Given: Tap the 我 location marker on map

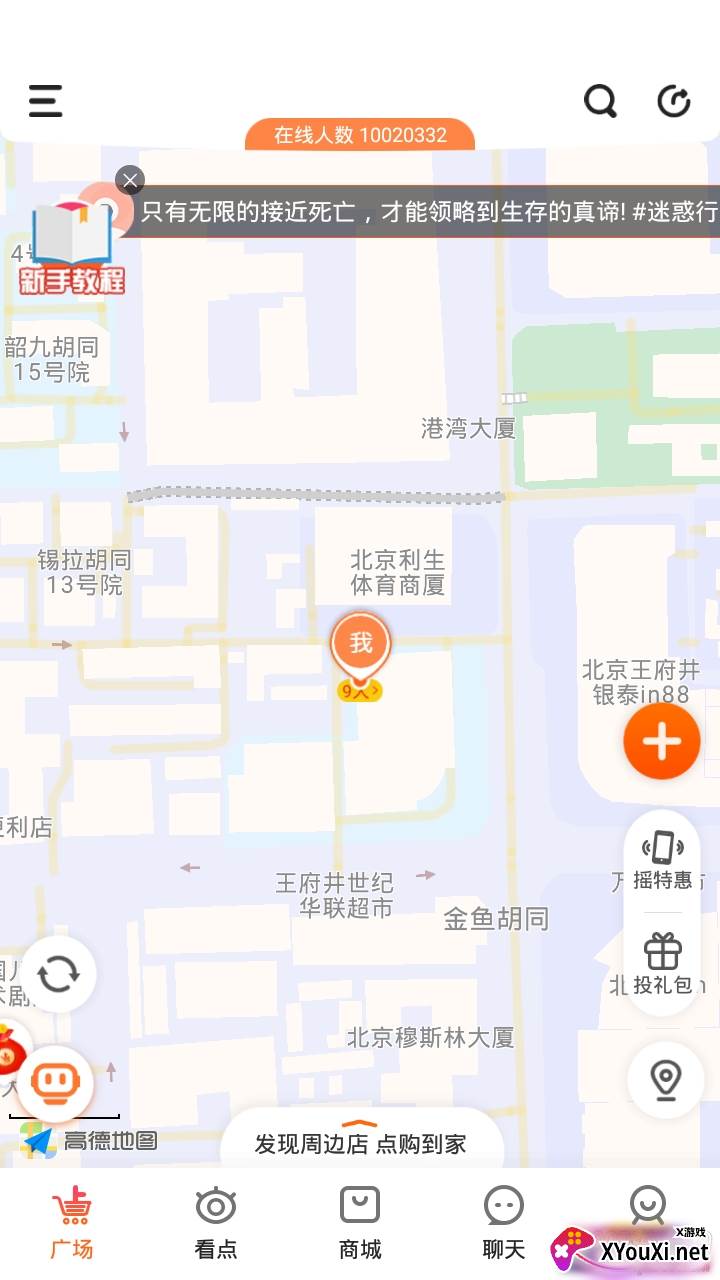Looking at the screenshot, I should [x=361, y=645].
